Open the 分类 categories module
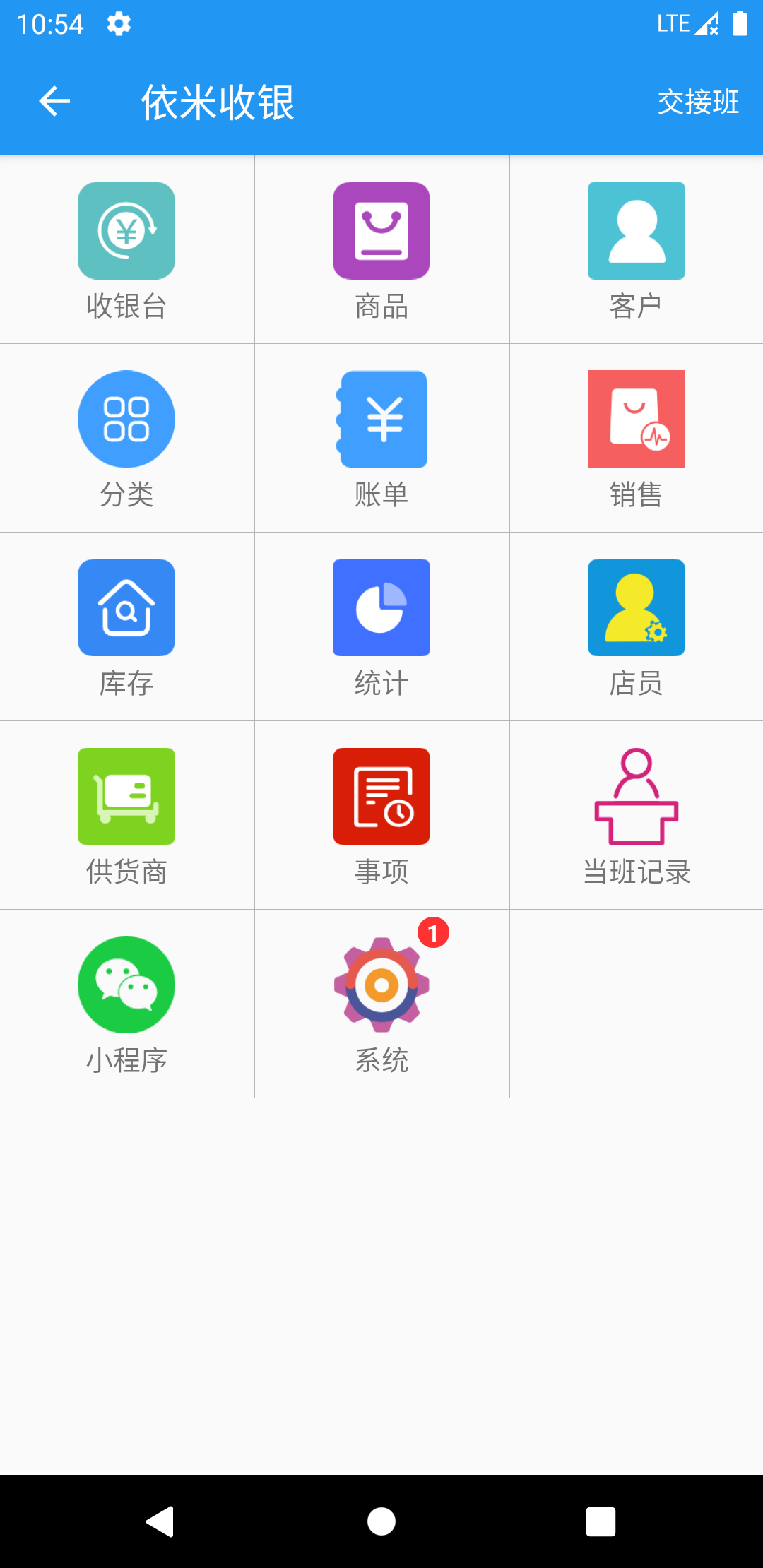This screenshot has height=1568, width=763. (x=126, y=436)
